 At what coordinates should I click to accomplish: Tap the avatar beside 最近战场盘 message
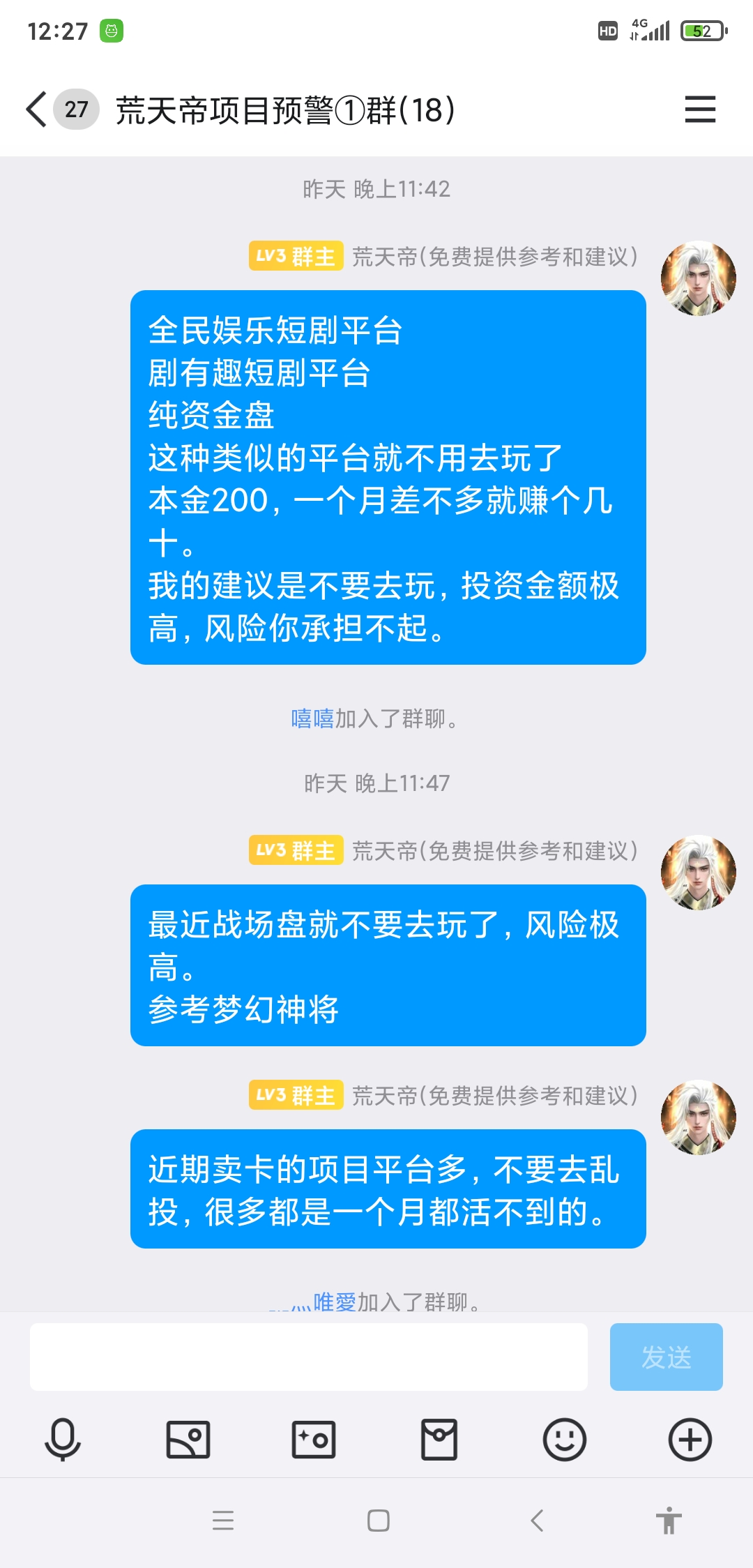(699, 873)
